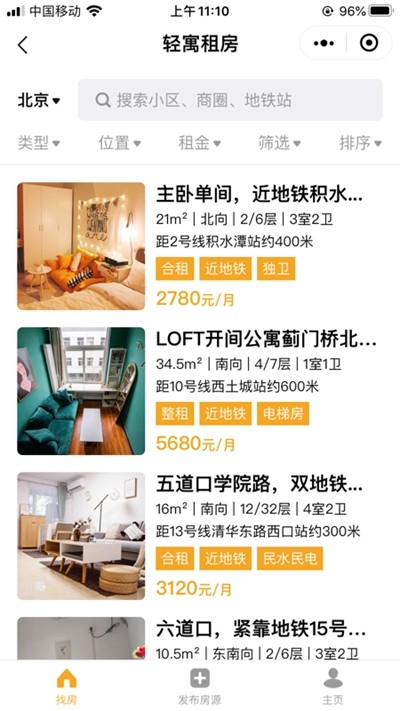This screenshot has width=400, height=711.
Task: Switch to the 发布房源 tab
Action: pyautogui.click(x=200, y=686)
